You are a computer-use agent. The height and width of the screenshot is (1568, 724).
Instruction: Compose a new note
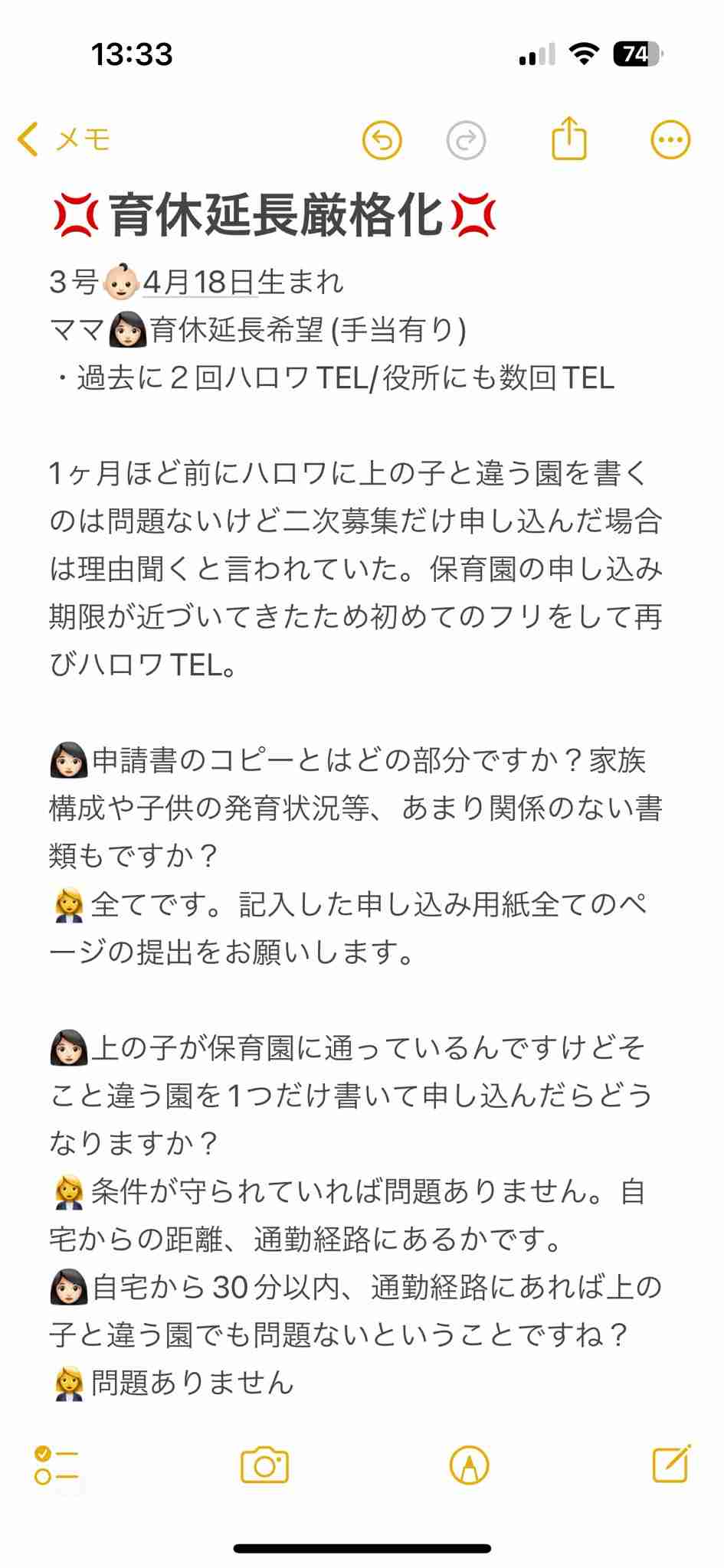(672, 1464)
